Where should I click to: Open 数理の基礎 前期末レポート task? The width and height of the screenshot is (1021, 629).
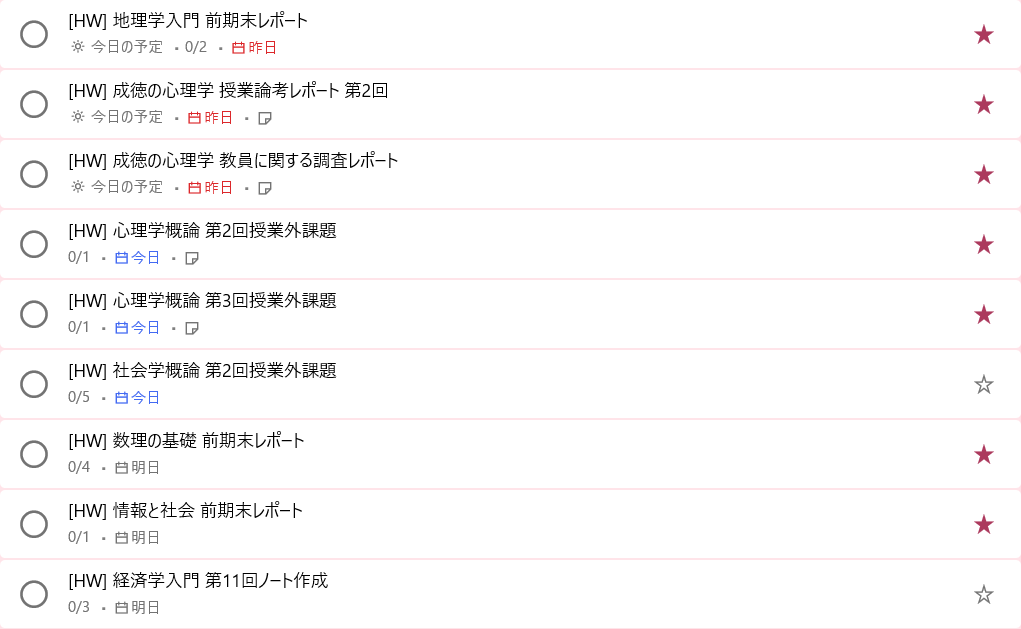(186, 441)
